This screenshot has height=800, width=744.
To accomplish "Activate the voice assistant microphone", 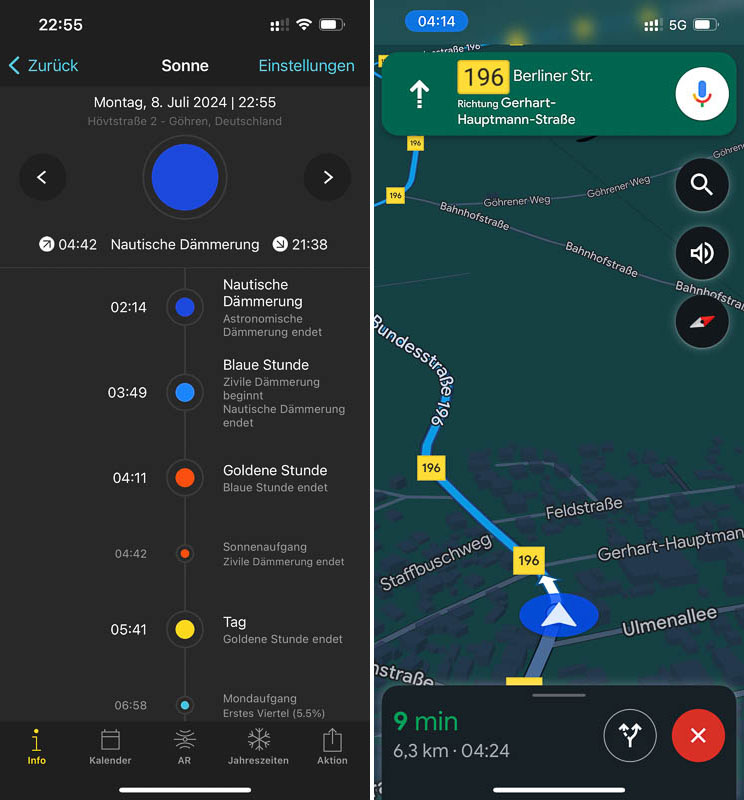I will 702,94.
